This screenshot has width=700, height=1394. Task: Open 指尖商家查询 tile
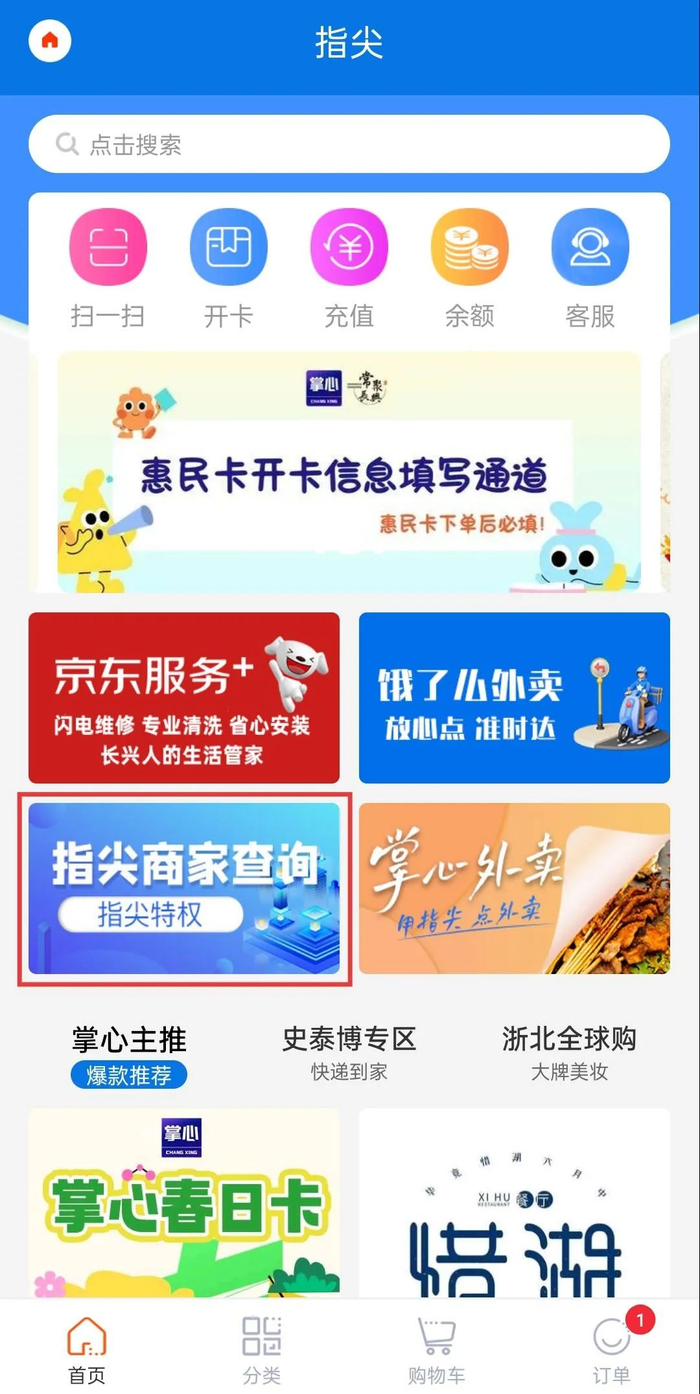(184, 888)
